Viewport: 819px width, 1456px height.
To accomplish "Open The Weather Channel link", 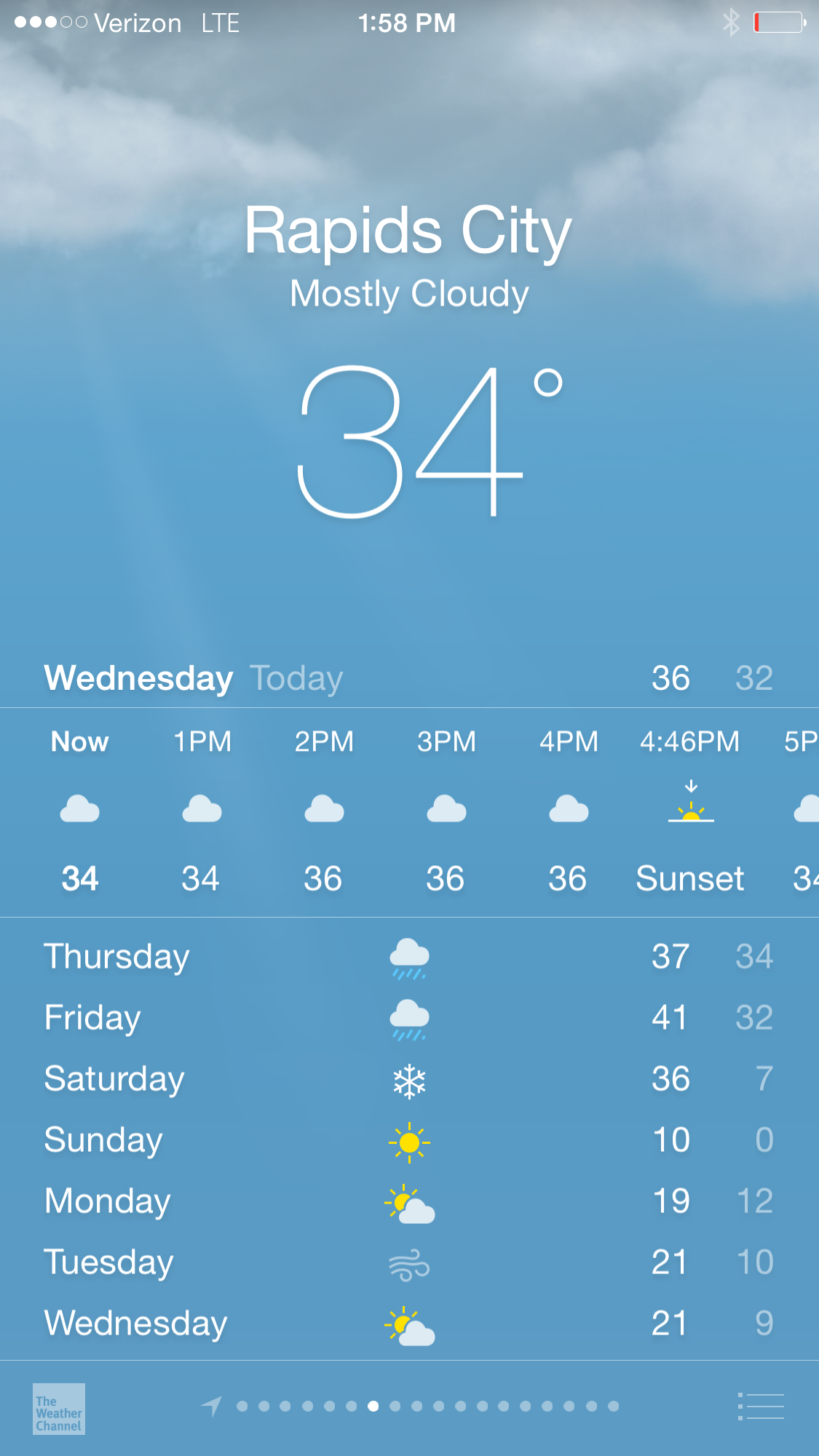I will tap(59, 1409).
